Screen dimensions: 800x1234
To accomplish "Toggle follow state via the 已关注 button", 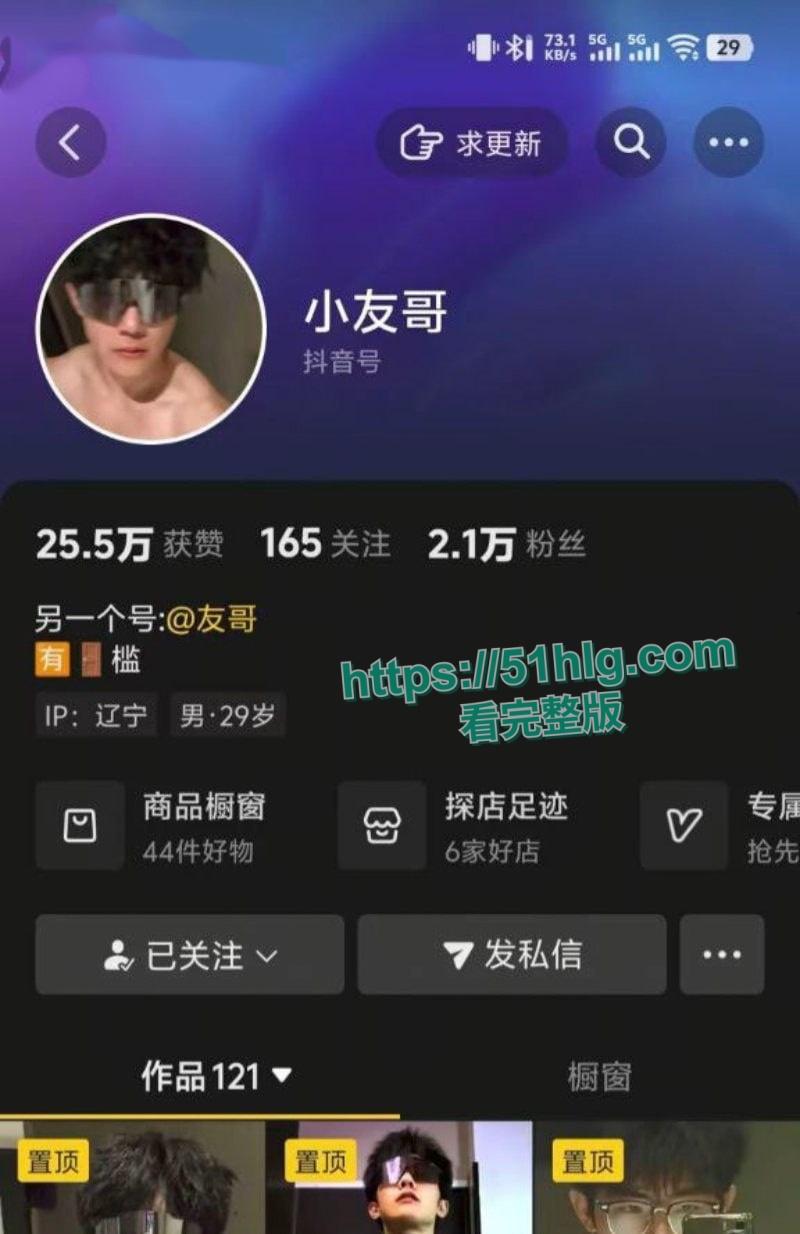I will click(x=188, y=955).
